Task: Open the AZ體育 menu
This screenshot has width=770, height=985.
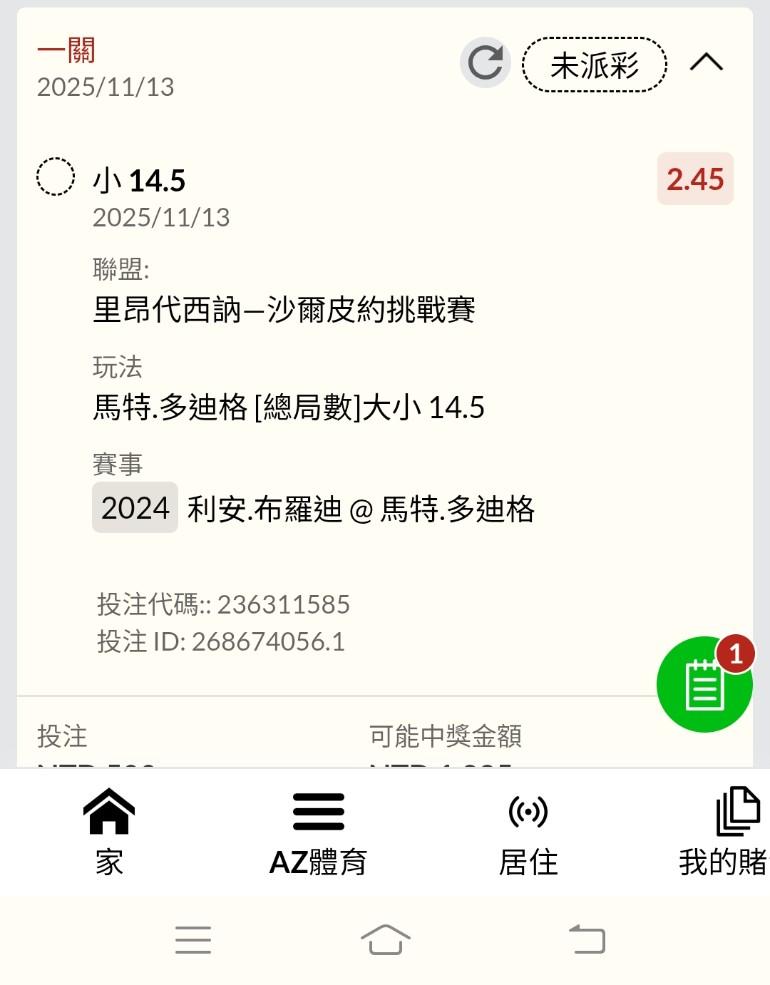Action: [318, 830]
